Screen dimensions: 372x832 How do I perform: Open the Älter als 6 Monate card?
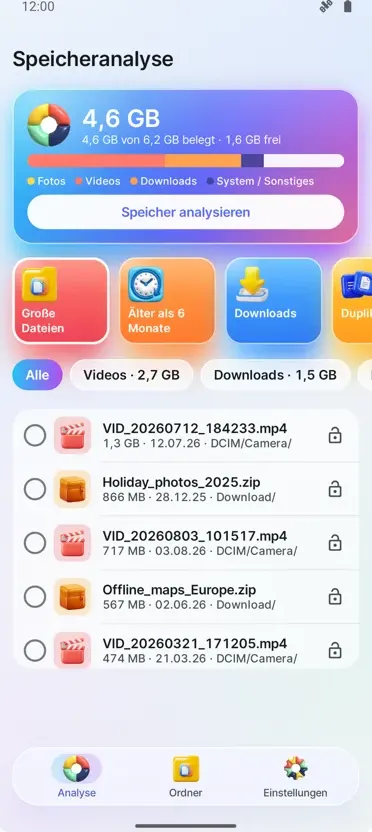(x=167, y=301)
